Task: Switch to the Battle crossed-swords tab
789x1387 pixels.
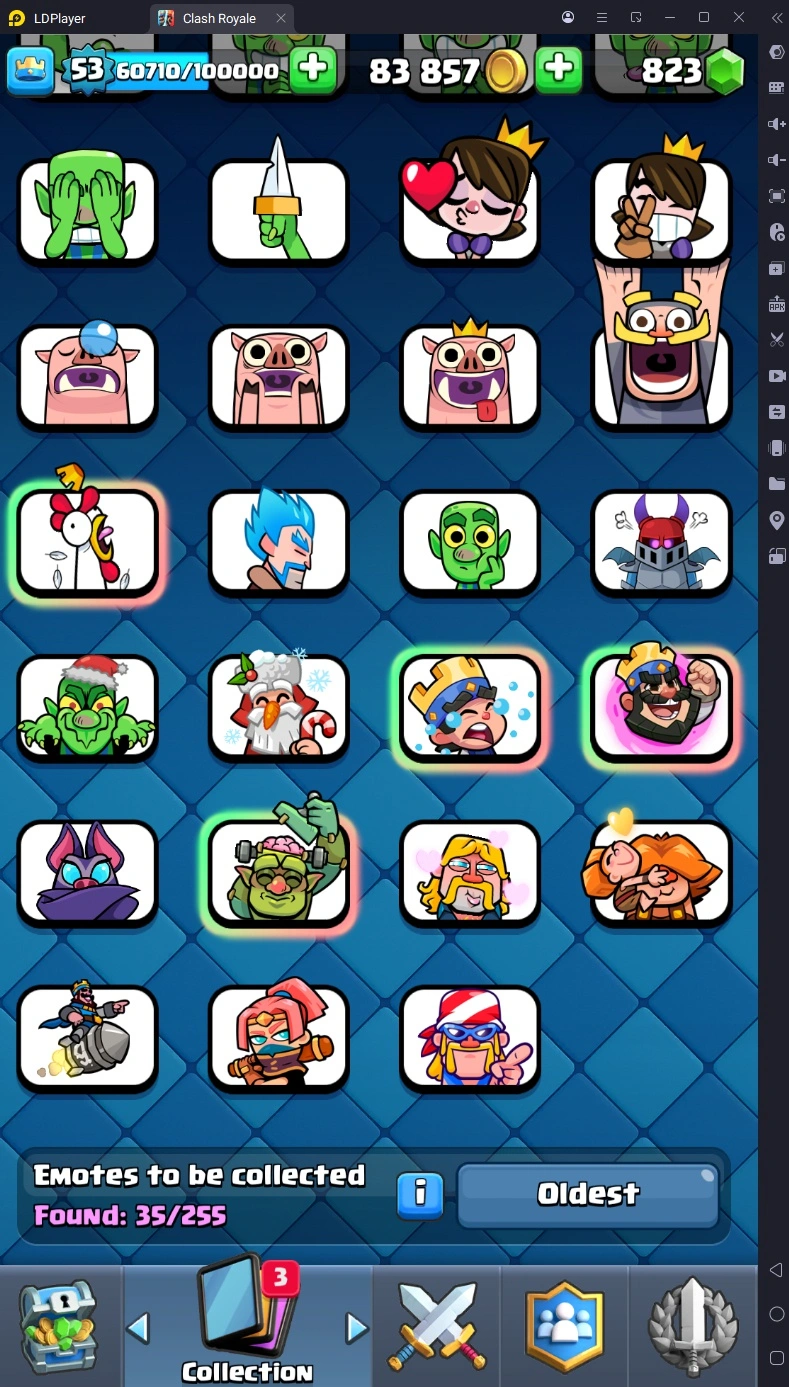Action: pyautogui.click(x=436, y=1326)
